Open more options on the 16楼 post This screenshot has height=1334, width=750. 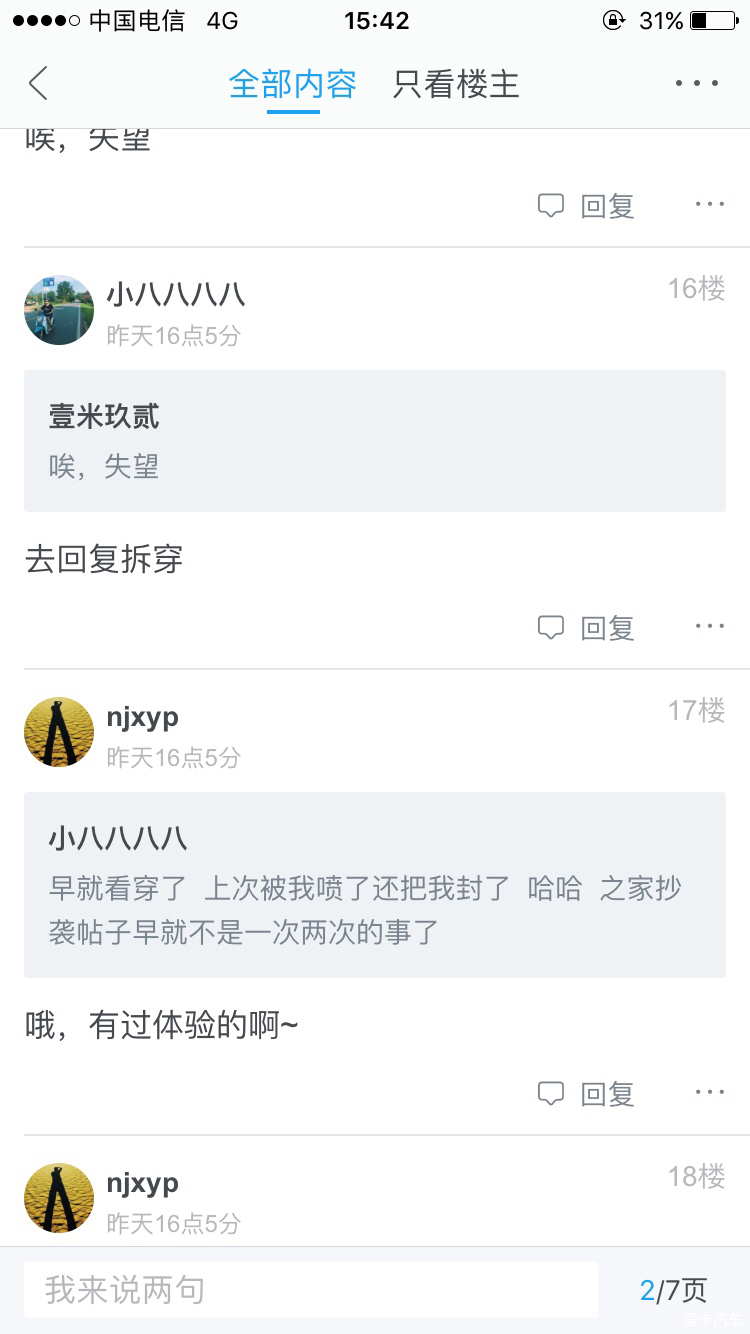coord(710,627)
